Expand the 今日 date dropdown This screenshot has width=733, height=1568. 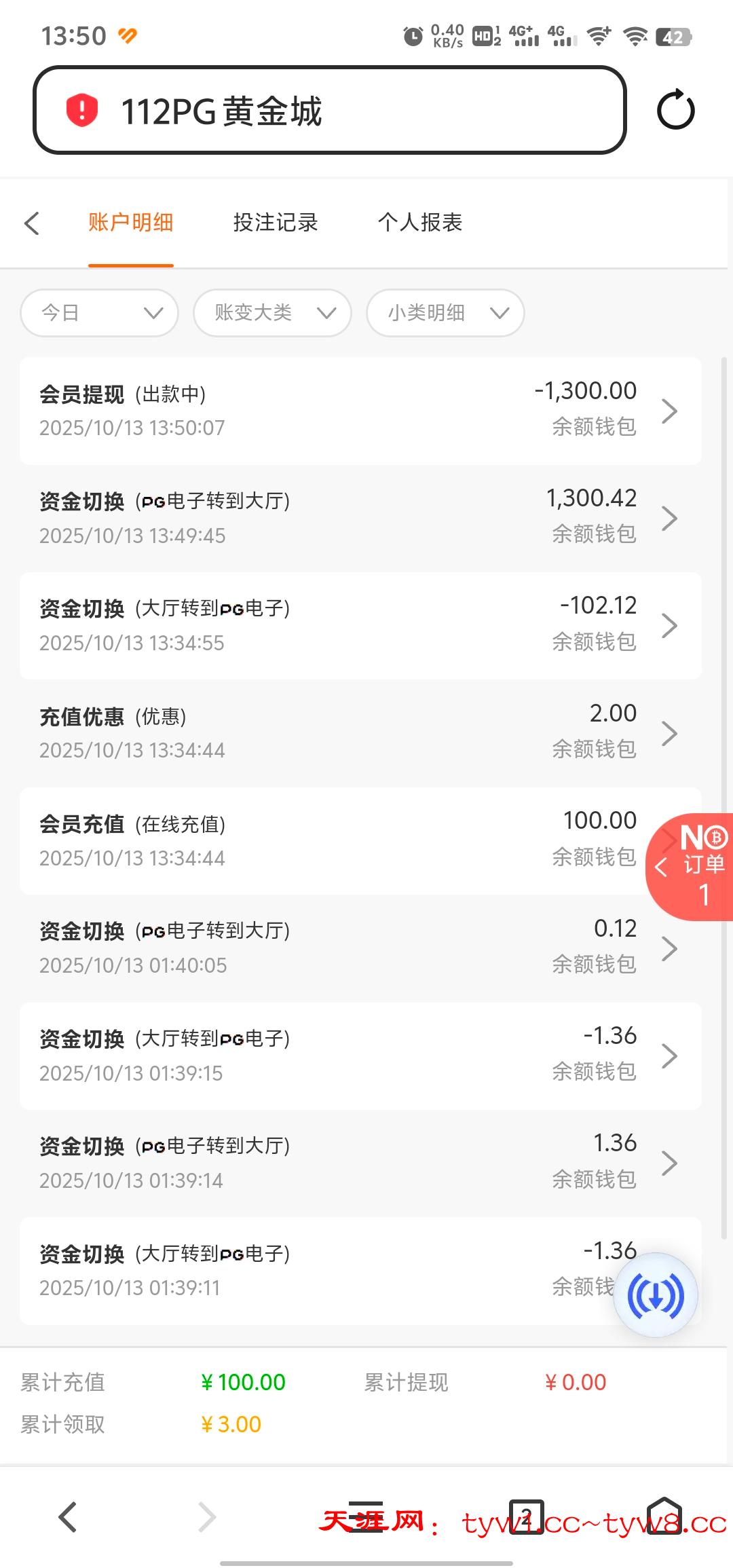100,313
